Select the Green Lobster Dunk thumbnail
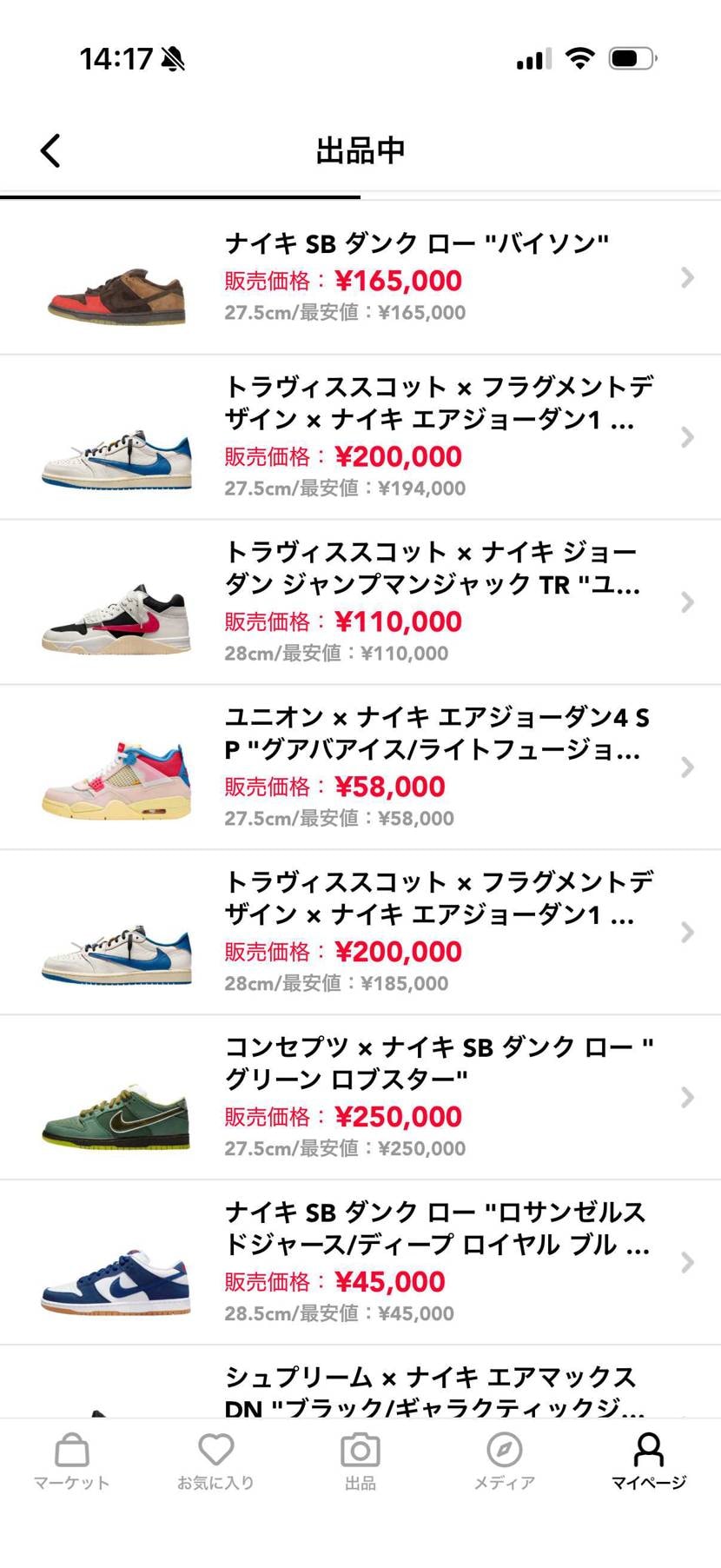The width and height of the screenshot is (721, 1568). (x=116, y=1117)
